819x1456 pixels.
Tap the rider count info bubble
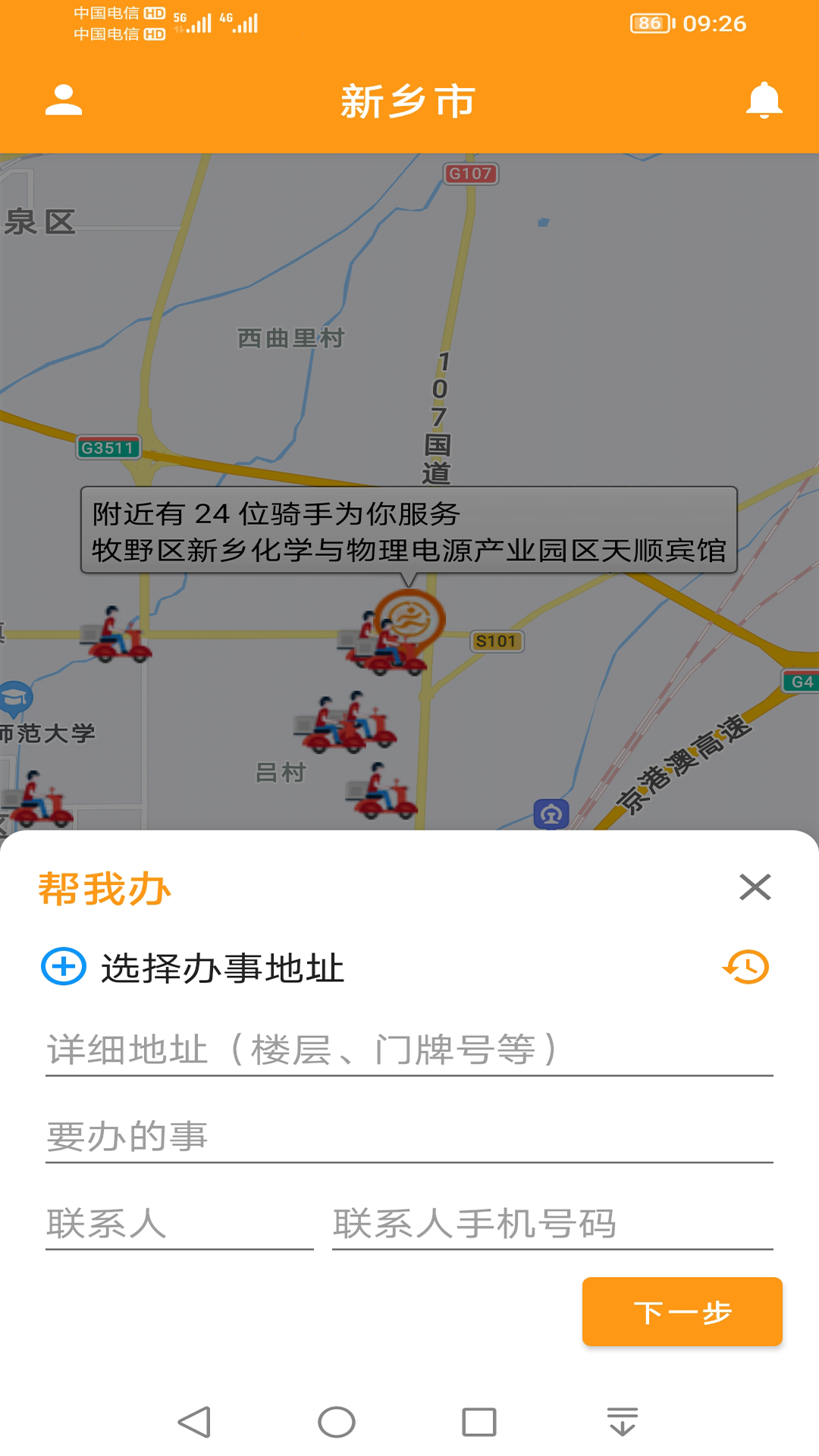click(x=409, y=531)
